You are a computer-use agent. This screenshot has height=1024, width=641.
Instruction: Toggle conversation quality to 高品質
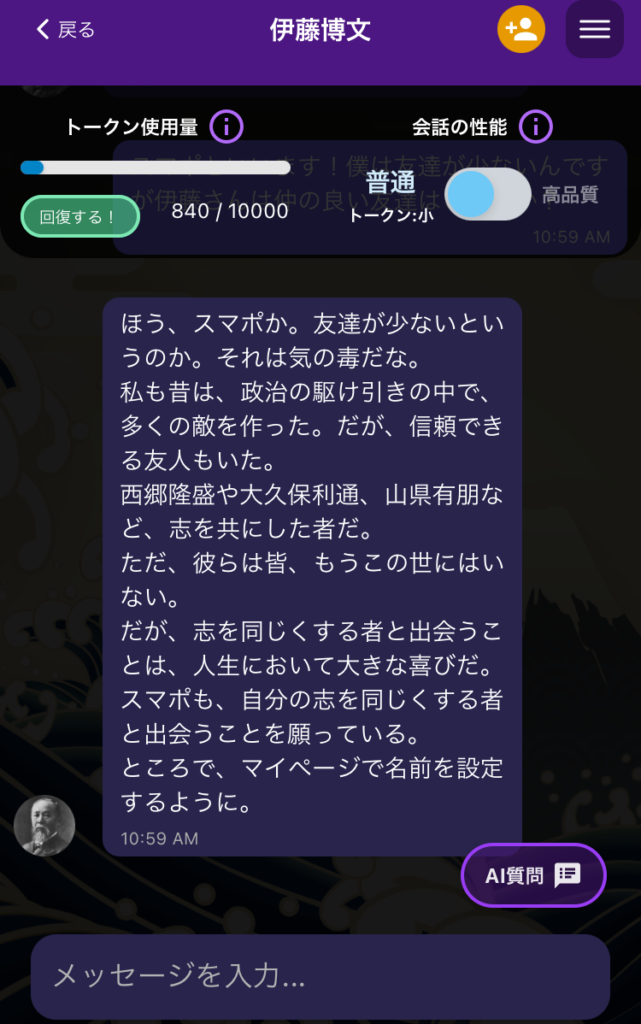(x=488, y=194)
